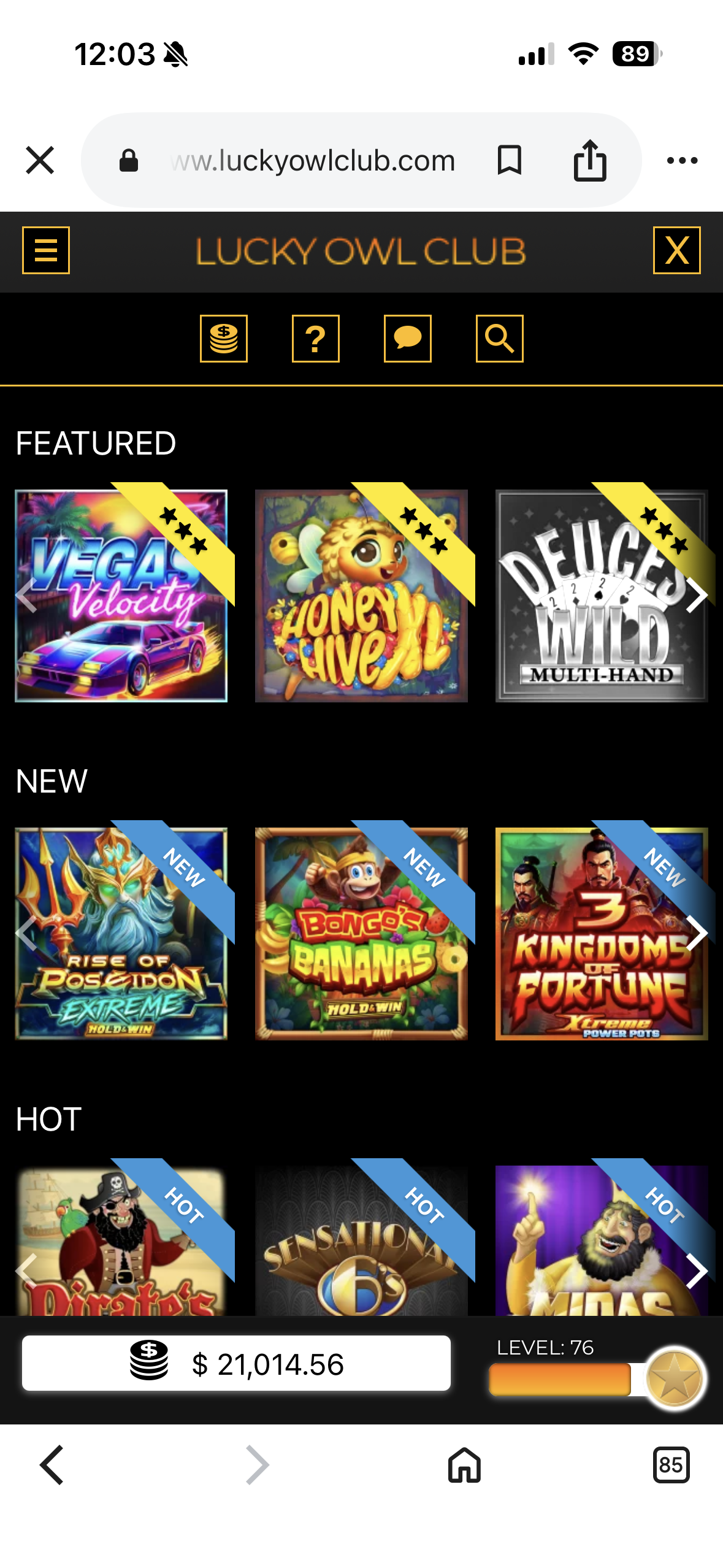Viewport: 723px width, 1568px height.
Task: Open browser tabs showing 85
Action: point(671,1465)
